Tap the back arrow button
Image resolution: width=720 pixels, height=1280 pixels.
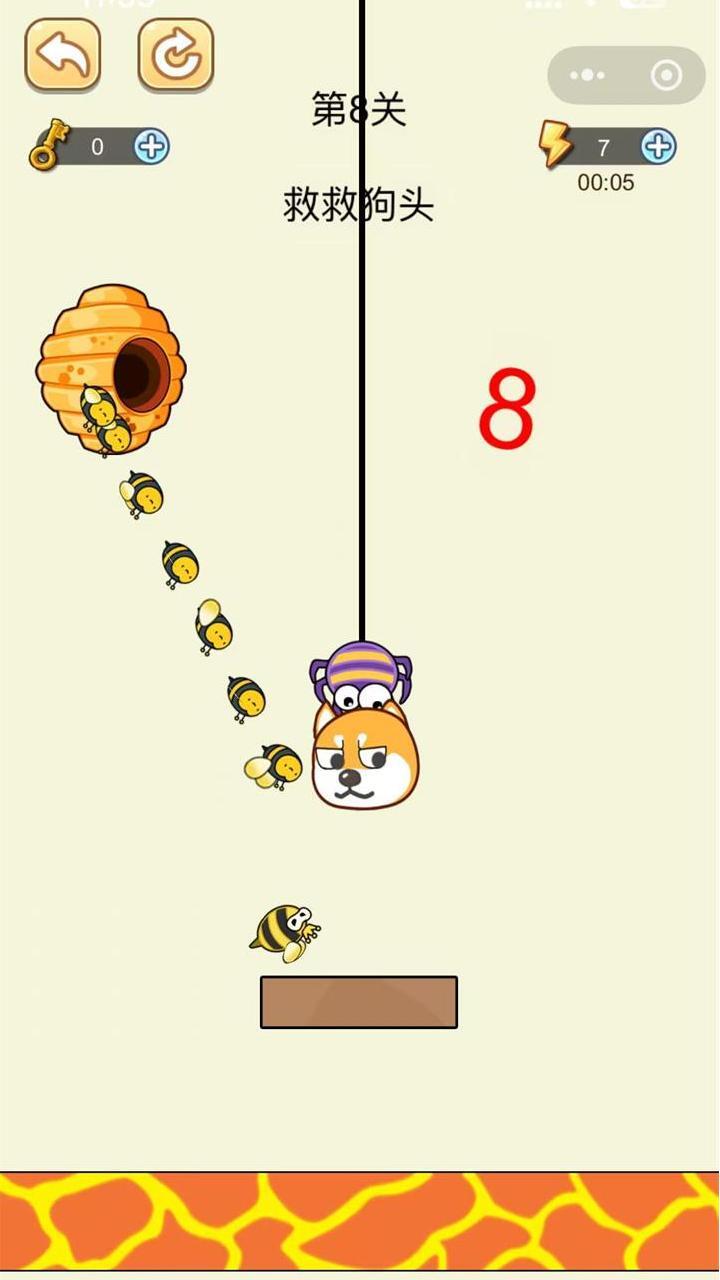tap(62, 54)
